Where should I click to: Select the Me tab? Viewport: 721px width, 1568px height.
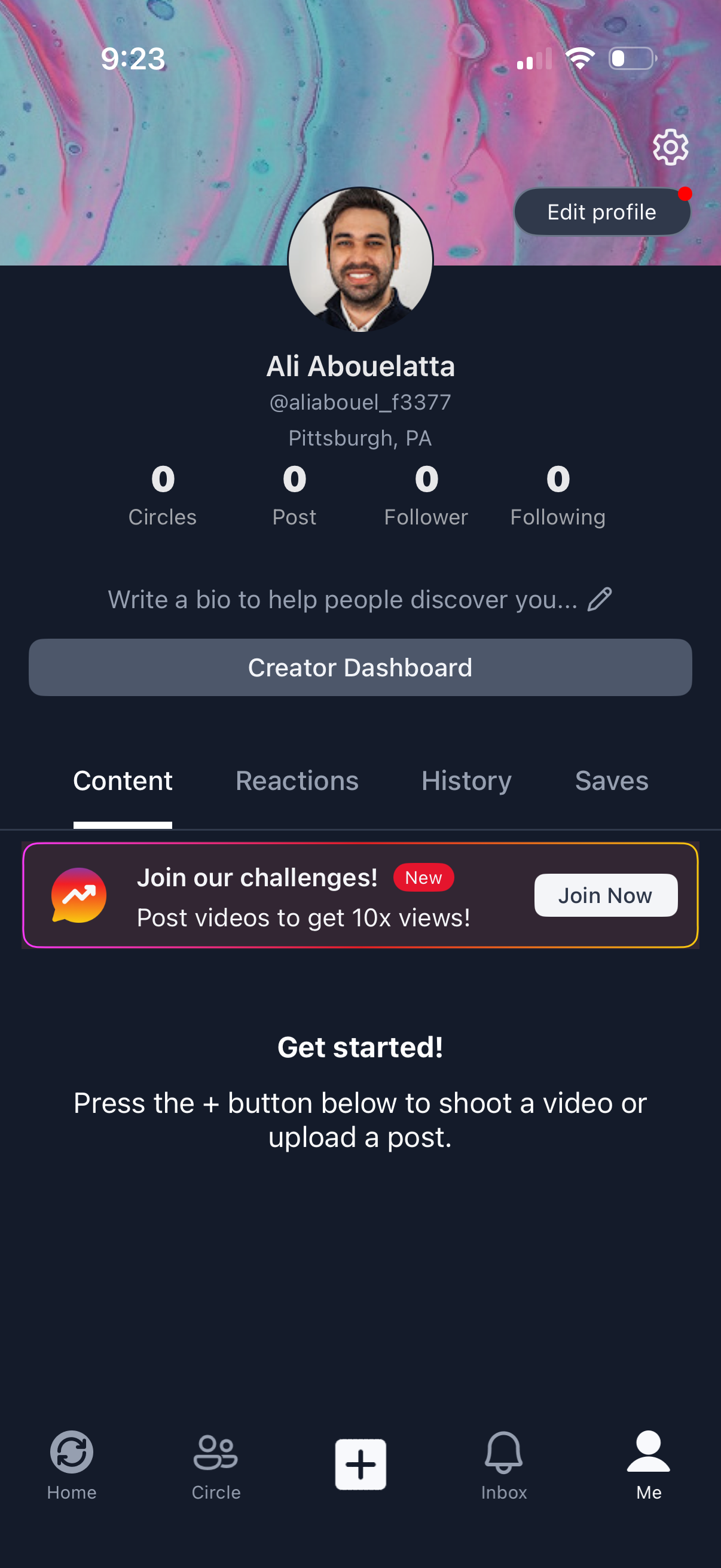pos(648,1464)
